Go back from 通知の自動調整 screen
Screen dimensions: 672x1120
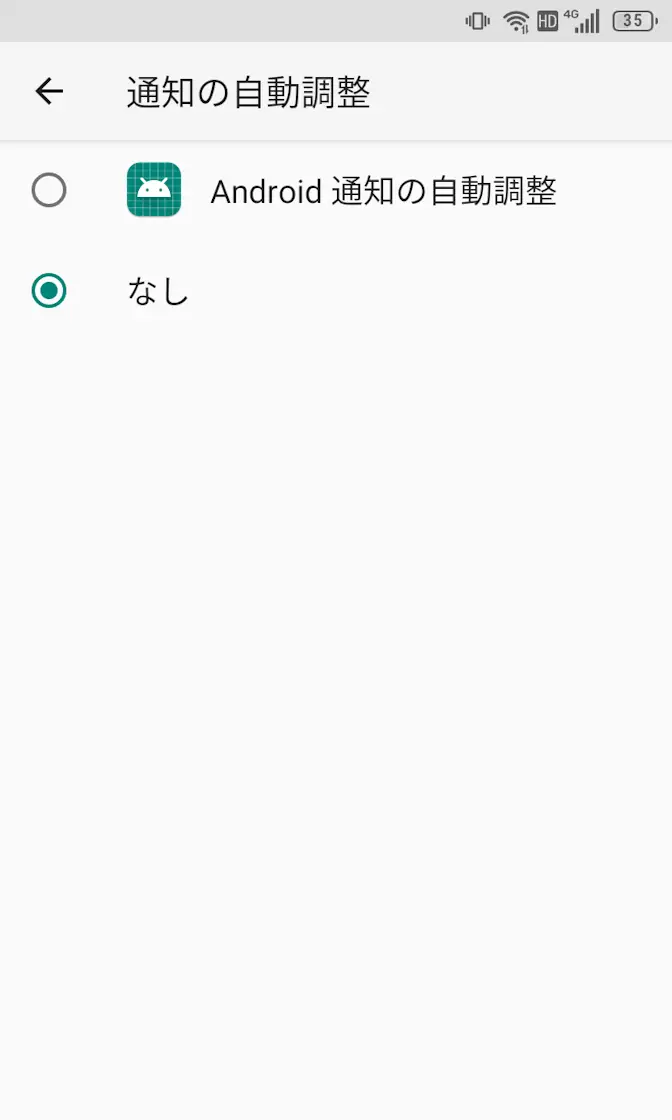[49, 92]
